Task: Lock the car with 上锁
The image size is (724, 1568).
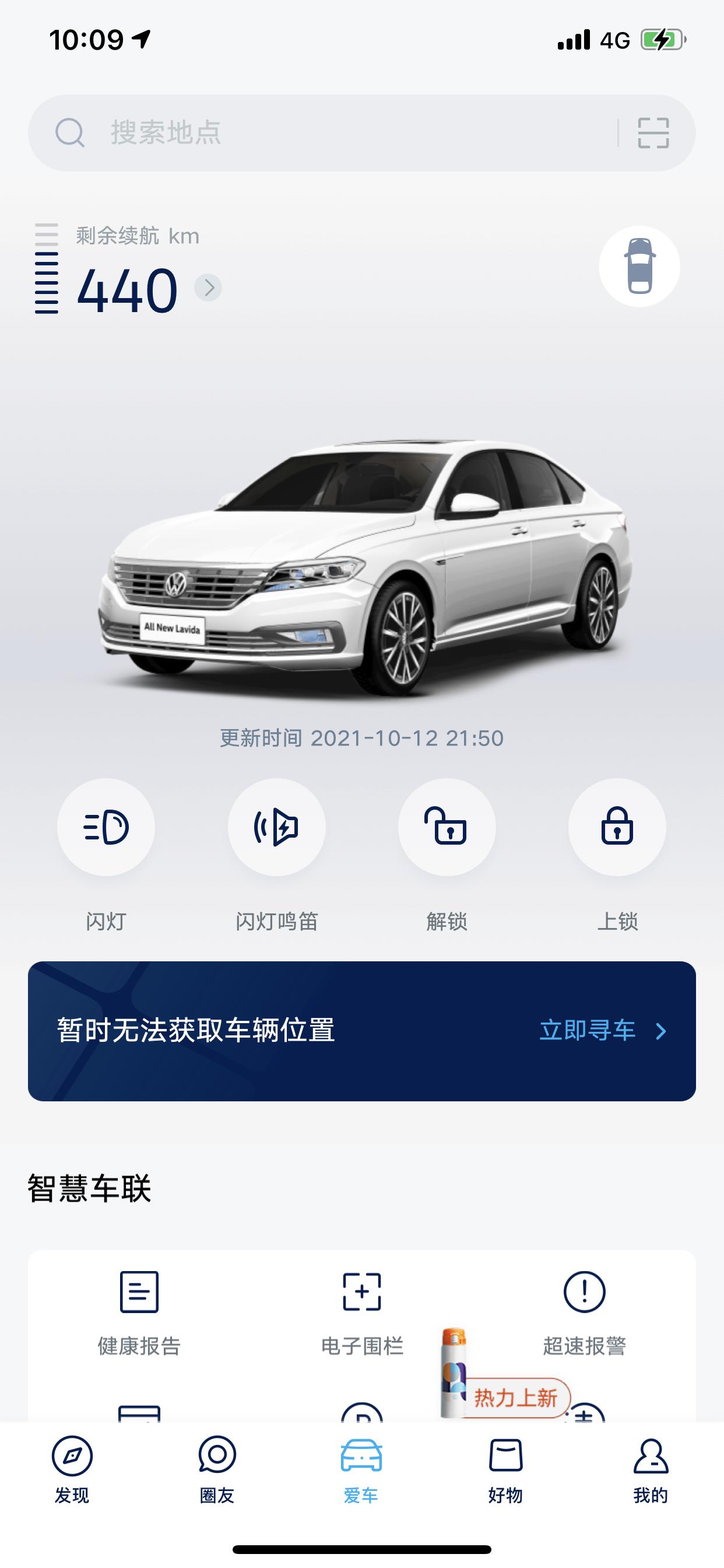Action: (617, 827)
